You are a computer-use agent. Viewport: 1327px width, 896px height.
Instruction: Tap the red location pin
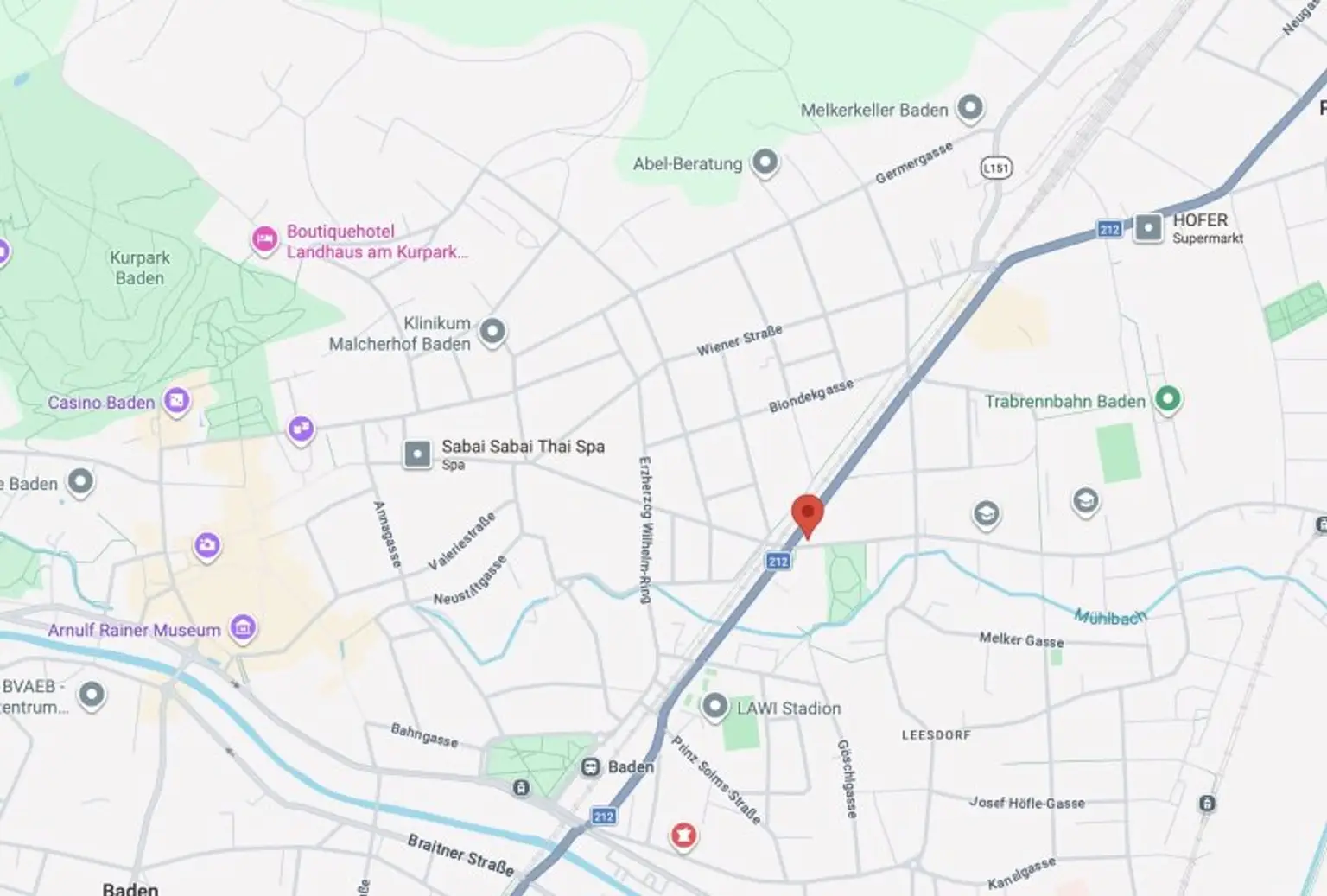[807, 512]
